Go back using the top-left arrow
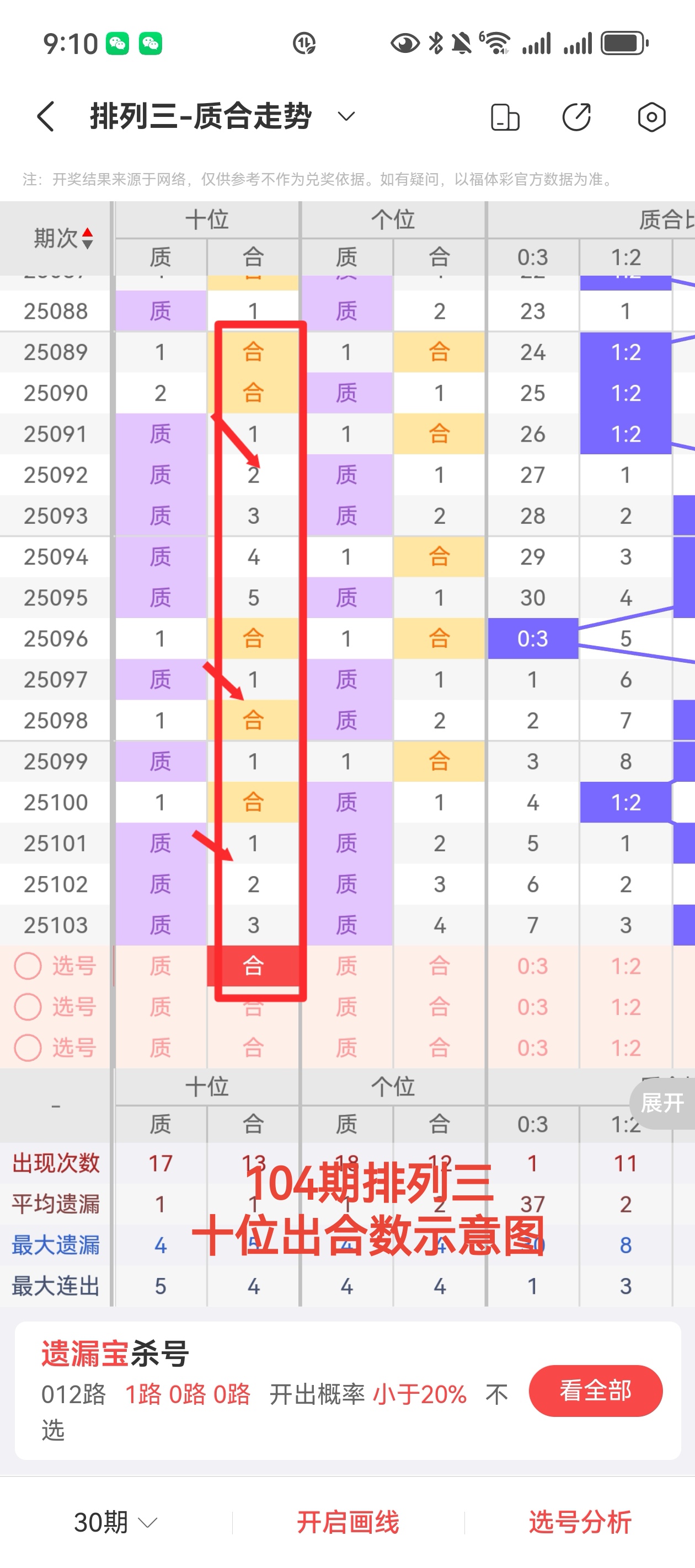 click(46, 116)
